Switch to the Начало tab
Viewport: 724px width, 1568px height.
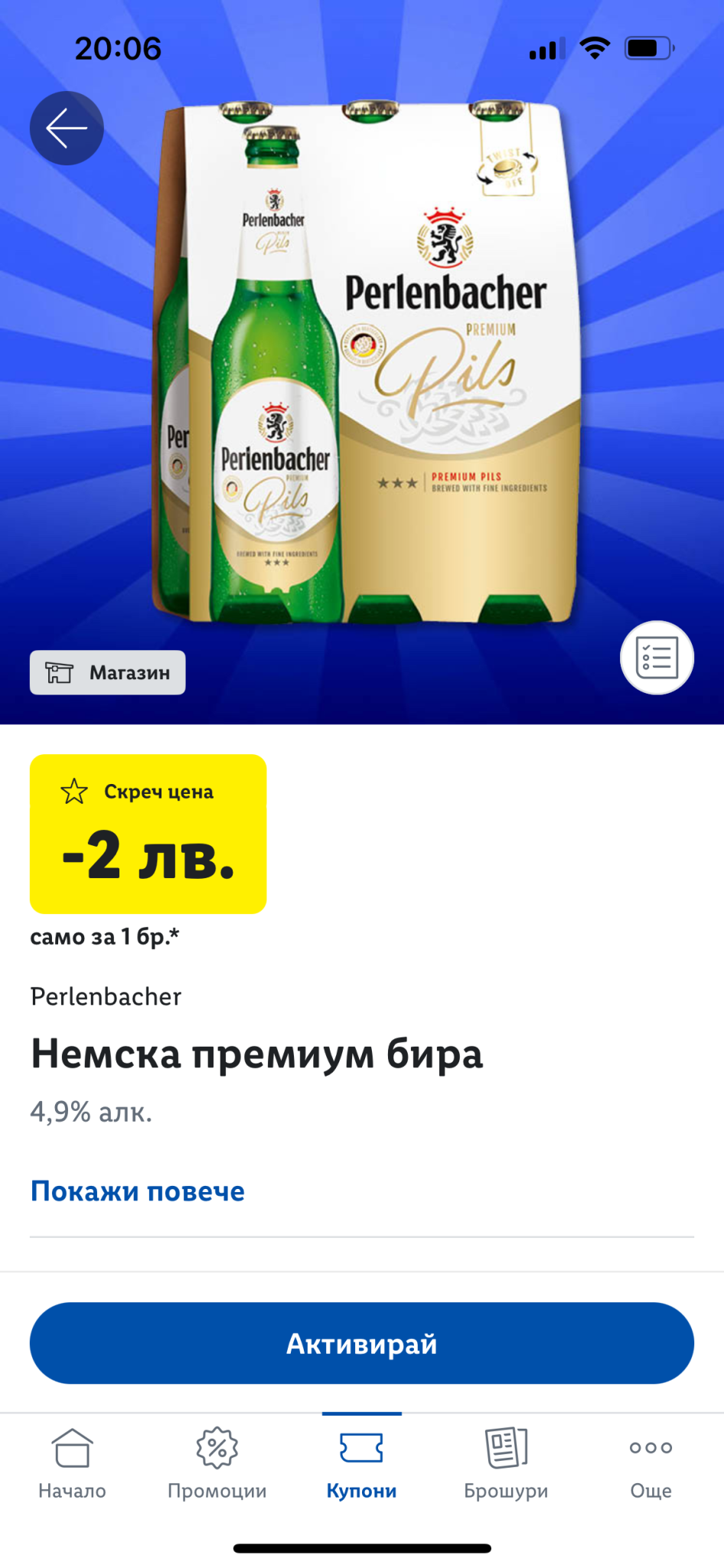(x=72, y=1463)
